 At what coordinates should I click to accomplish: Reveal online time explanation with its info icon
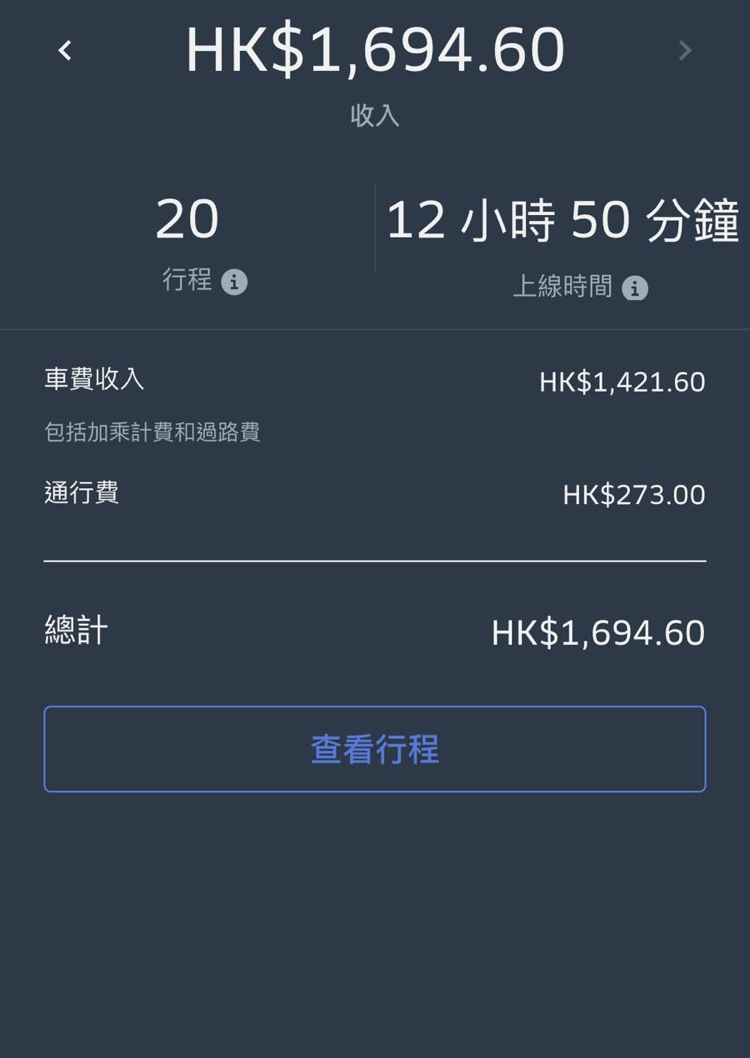[633, 287]
